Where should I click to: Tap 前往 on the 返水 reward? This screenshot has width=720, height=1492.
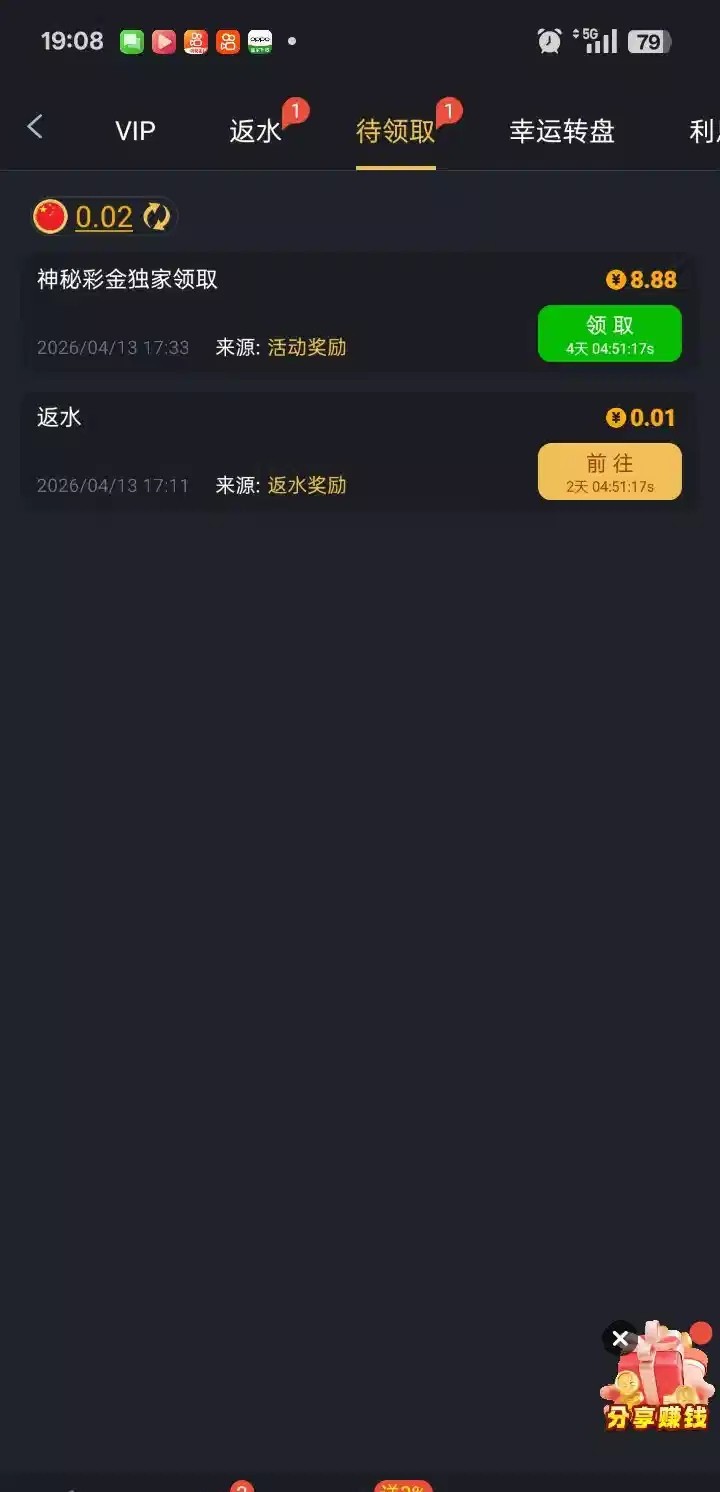[609, 471]
